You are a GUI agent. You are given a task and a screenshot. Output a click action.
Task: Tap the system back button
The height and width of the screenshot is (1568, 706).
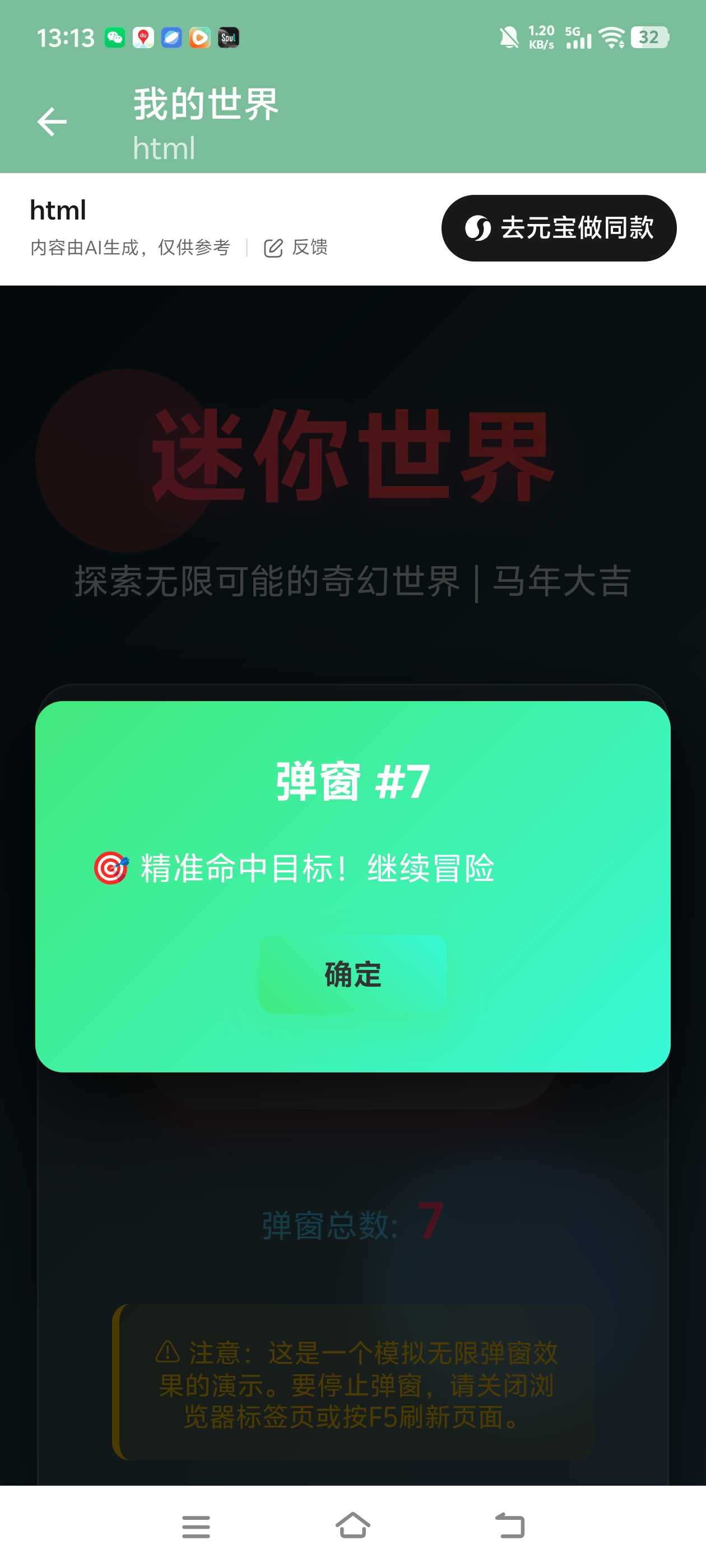tap(510, 1525)
